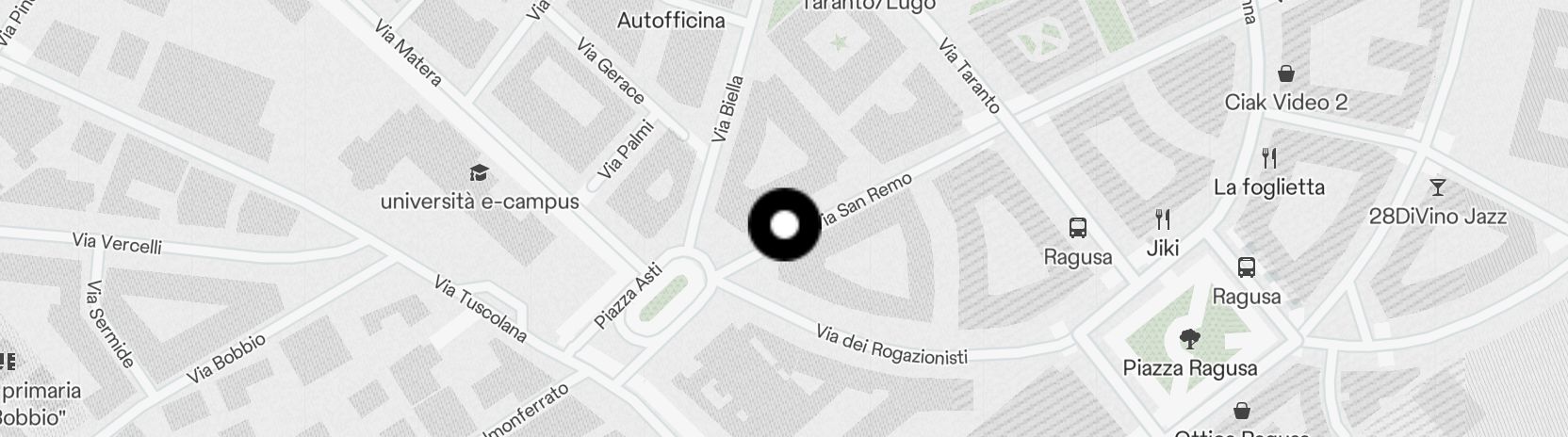Open the Jiki restaurant marker

point(1163,220)
